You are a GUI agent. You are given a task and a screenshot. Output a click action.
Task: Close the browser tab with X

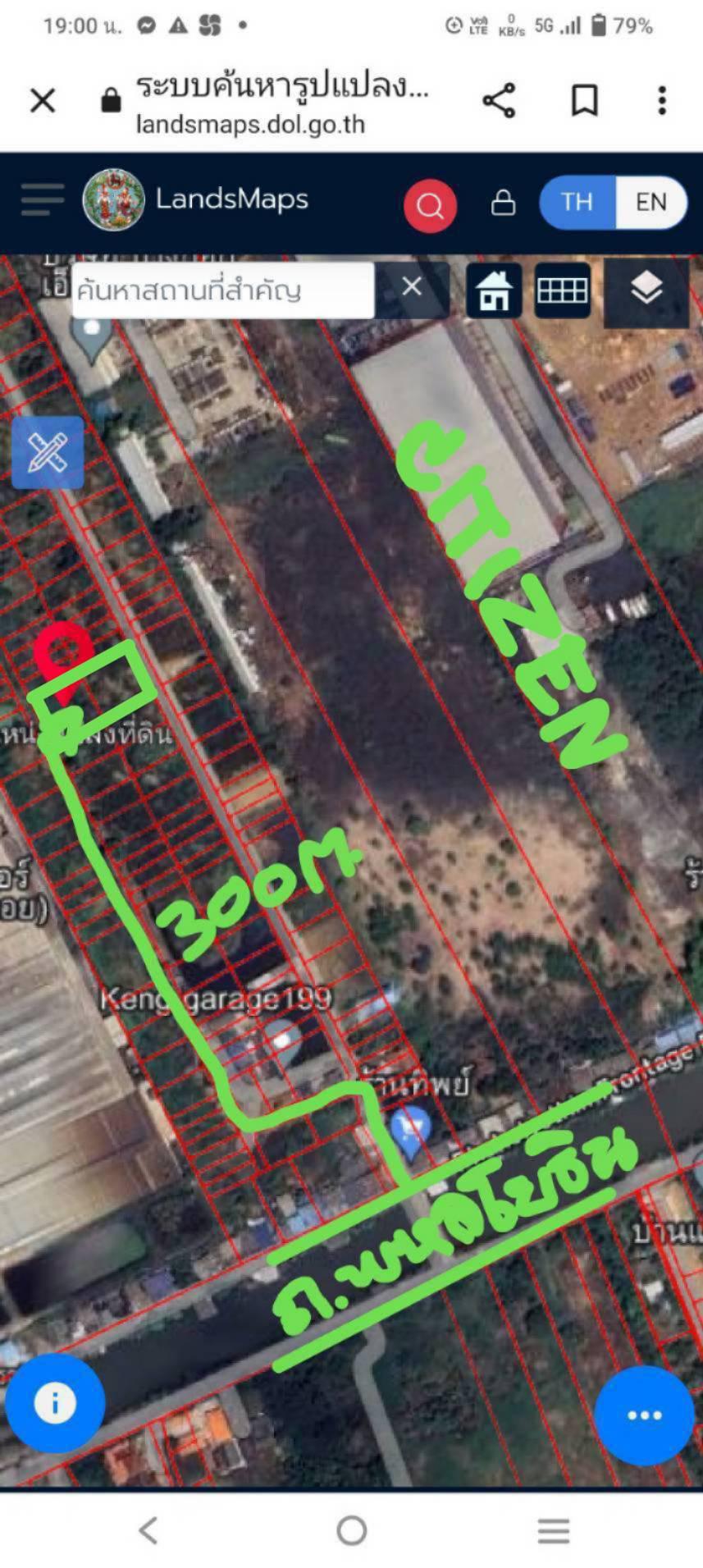pos(43,101)
